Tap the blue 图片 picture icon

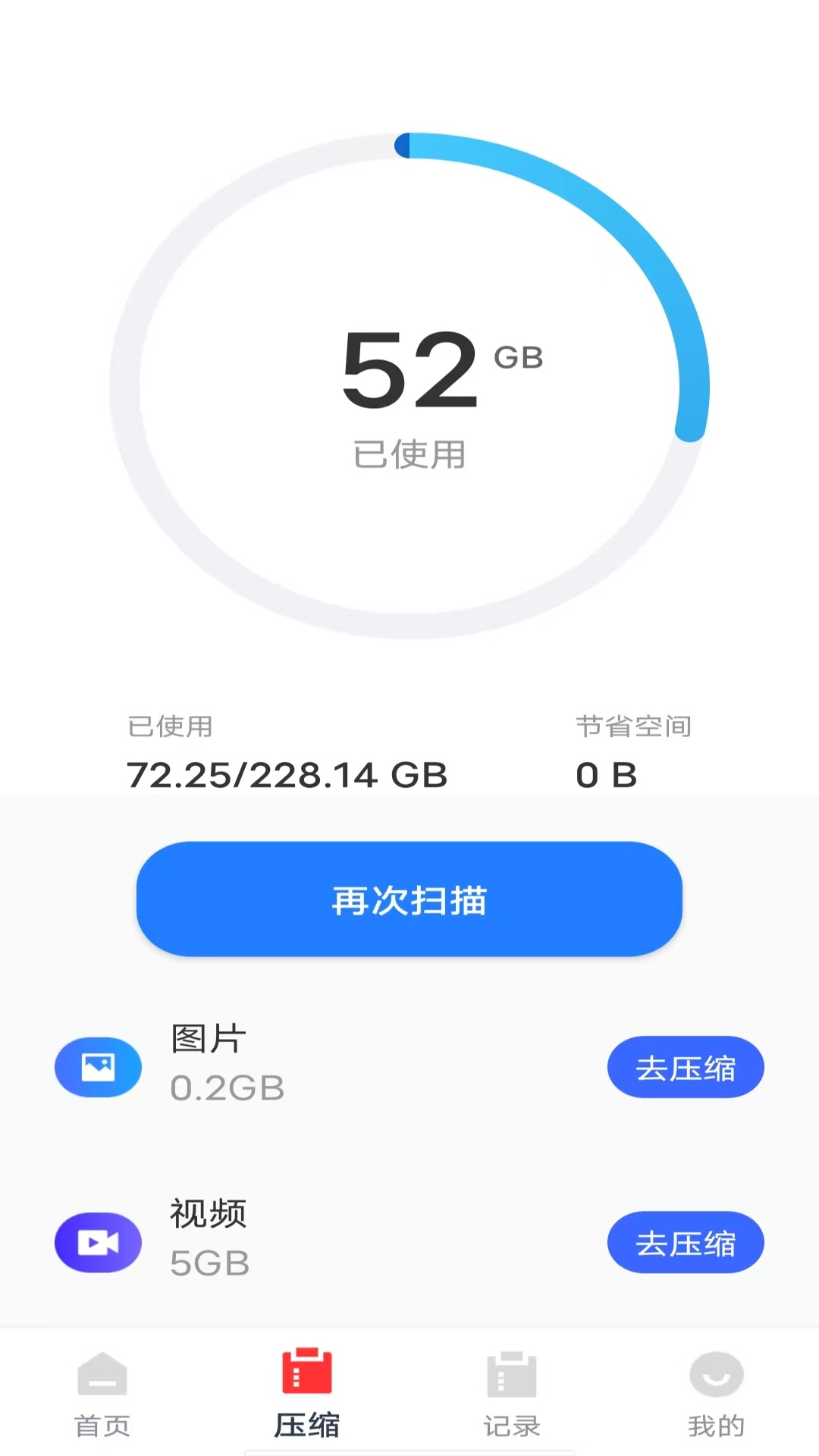tap(98, 1067)
